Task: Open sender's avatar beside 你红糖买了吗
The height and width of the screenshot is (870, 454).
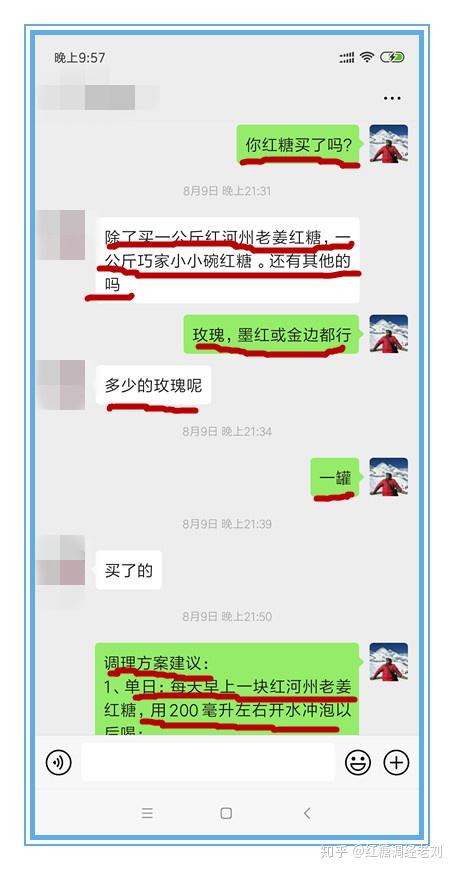Action: 389,144
